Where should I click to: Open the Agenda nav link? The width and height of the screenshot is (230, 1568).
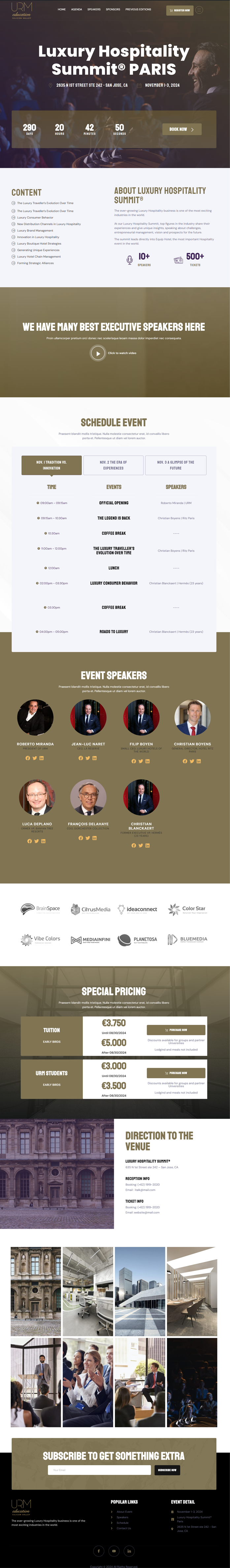pyautogui.click(x=76, y=10)
